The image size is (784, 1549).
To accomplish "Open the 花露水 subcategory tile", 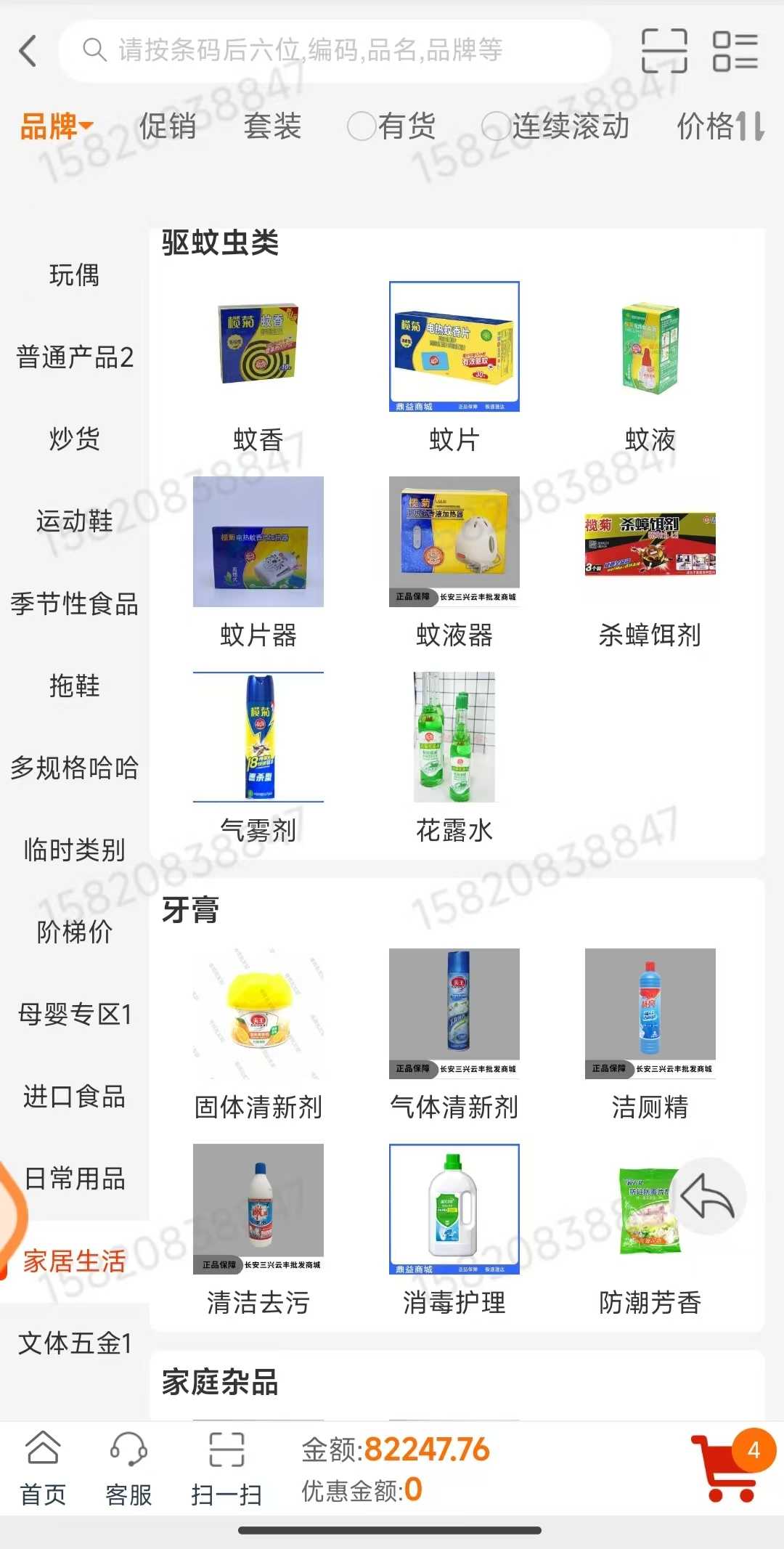I will 454,759.
